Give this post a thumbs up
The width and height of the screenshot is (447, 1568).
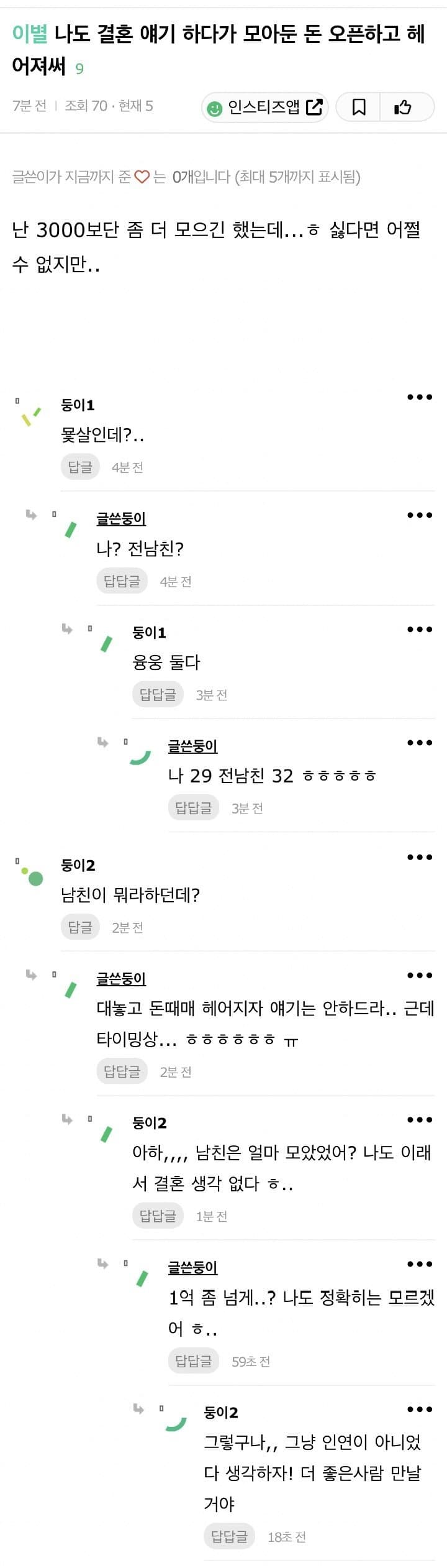point(403,108)
